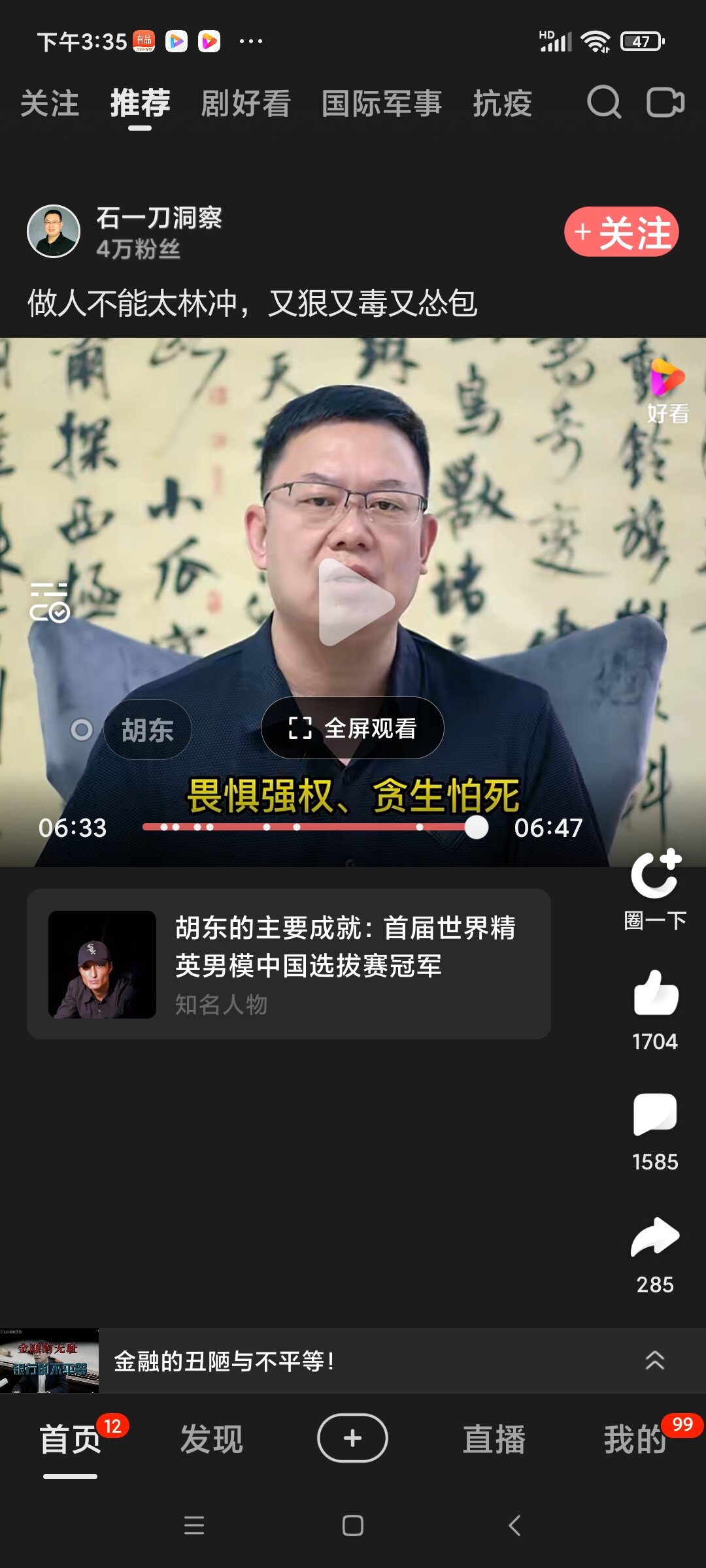706x1568 pixels.
Task: Switch to the 关注 top tab
Action: [x=50, y=104]
